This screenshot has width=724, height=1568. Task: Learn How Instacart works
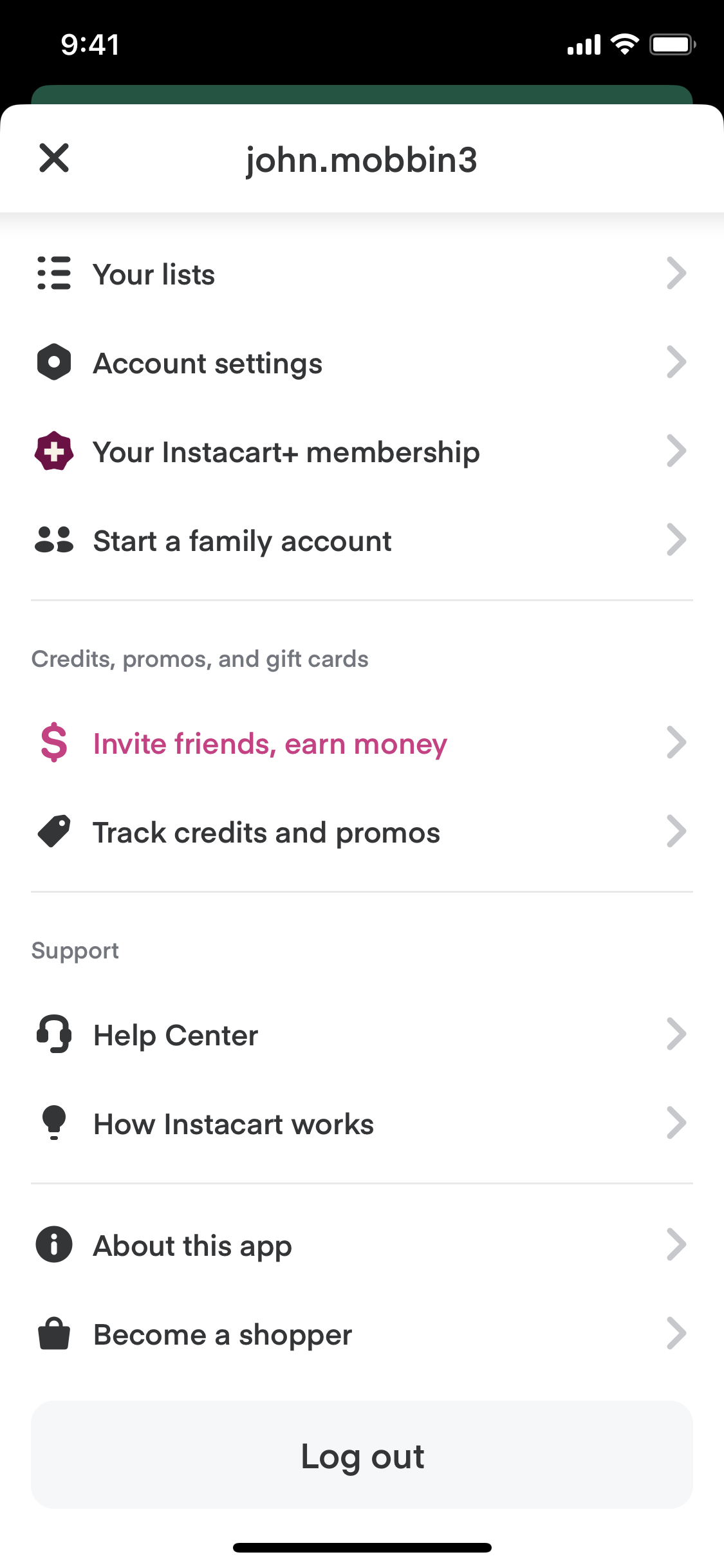point(362,1123)
